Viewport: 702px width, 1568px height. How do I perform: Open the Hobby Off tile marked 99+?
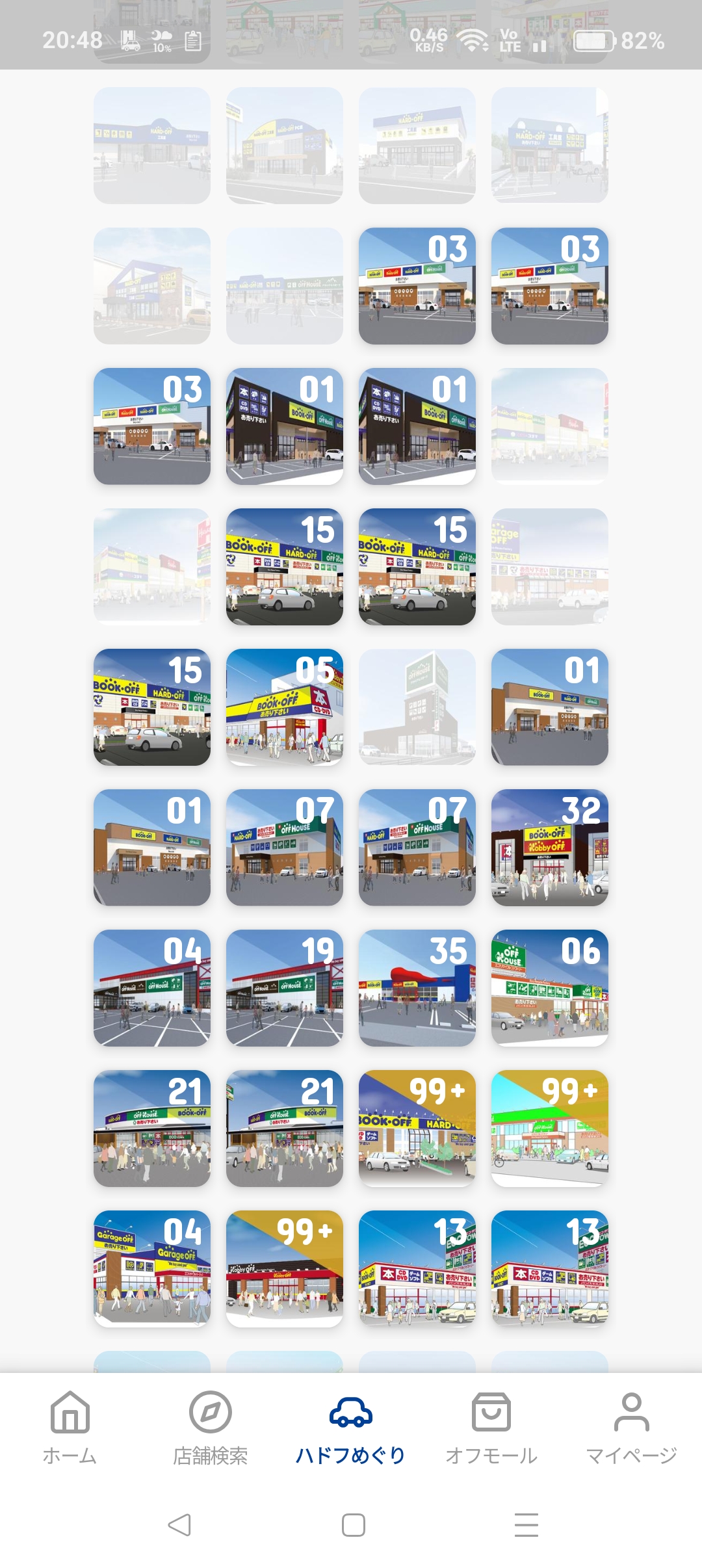pos(285,1269)
